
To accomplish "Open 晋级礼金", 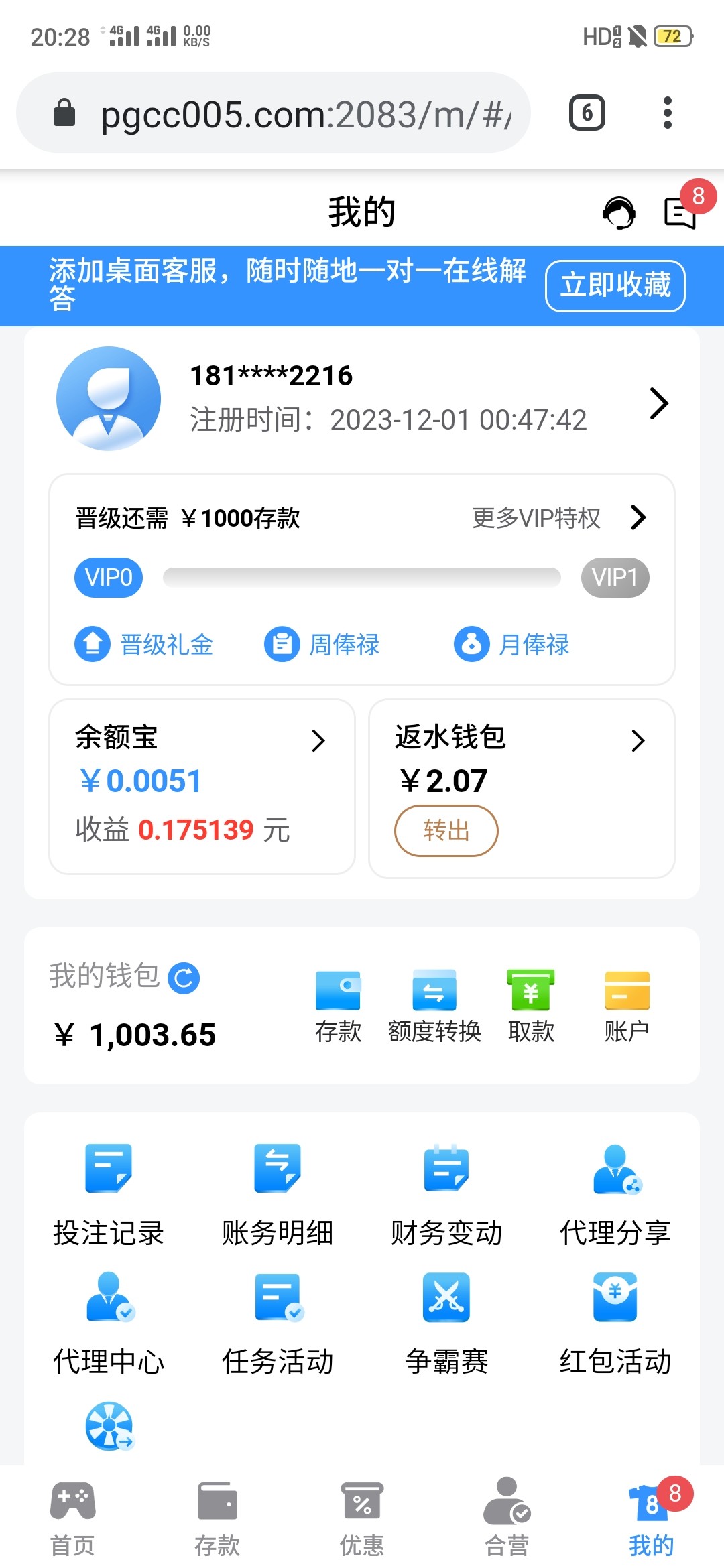I will [144, 645].
